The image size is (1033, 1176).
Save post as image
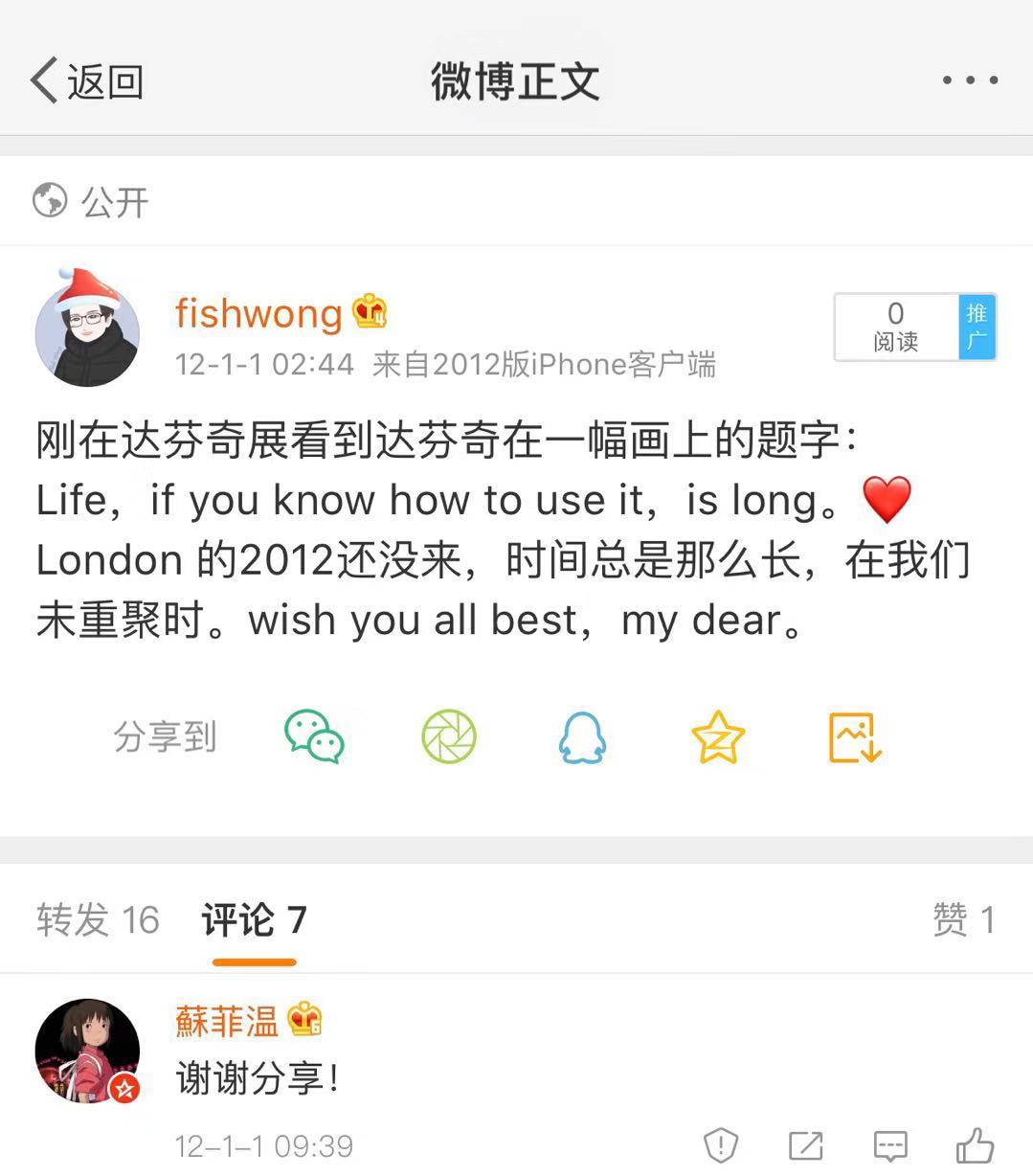854,737
